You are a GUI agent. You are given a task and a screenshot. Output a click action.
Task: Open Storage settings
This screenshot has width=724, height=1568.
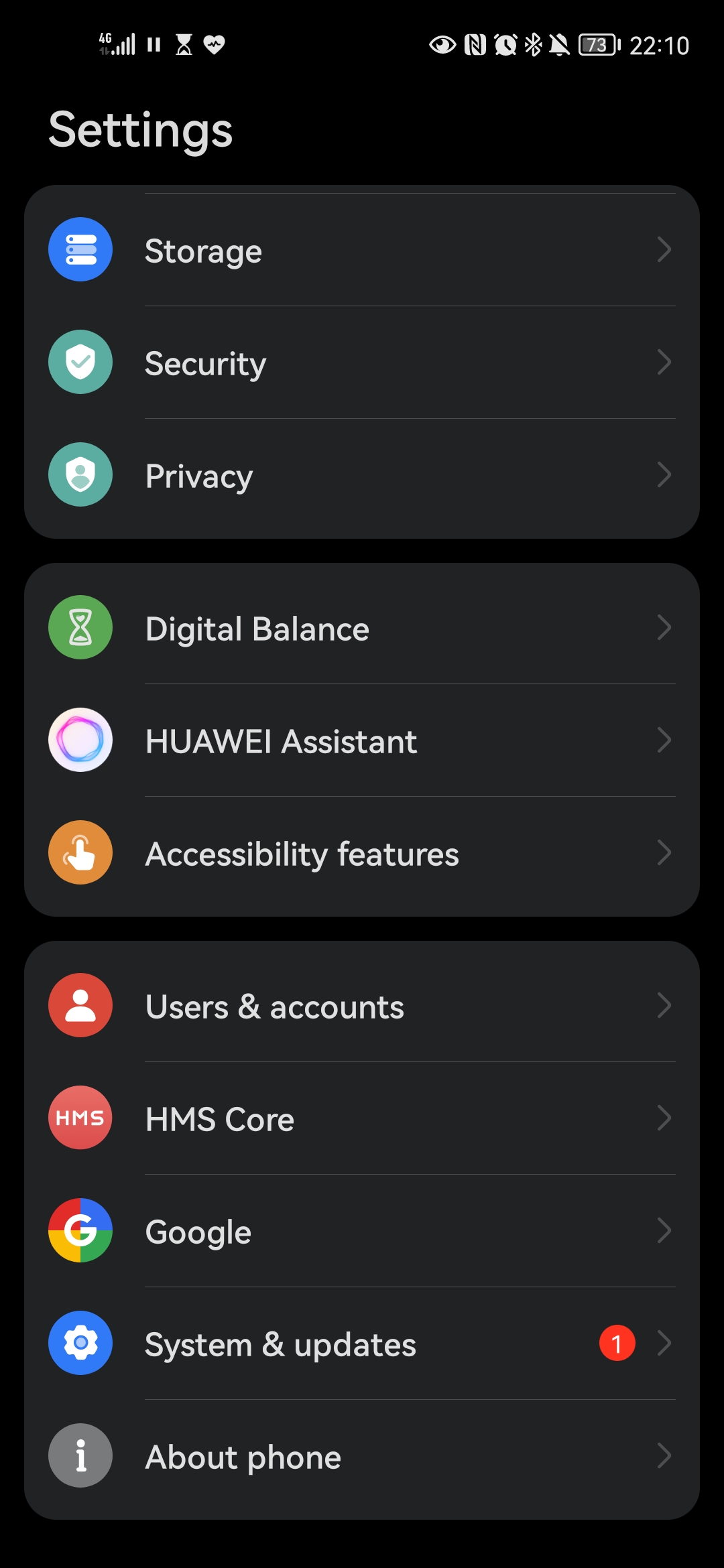[x=362, y=251]
